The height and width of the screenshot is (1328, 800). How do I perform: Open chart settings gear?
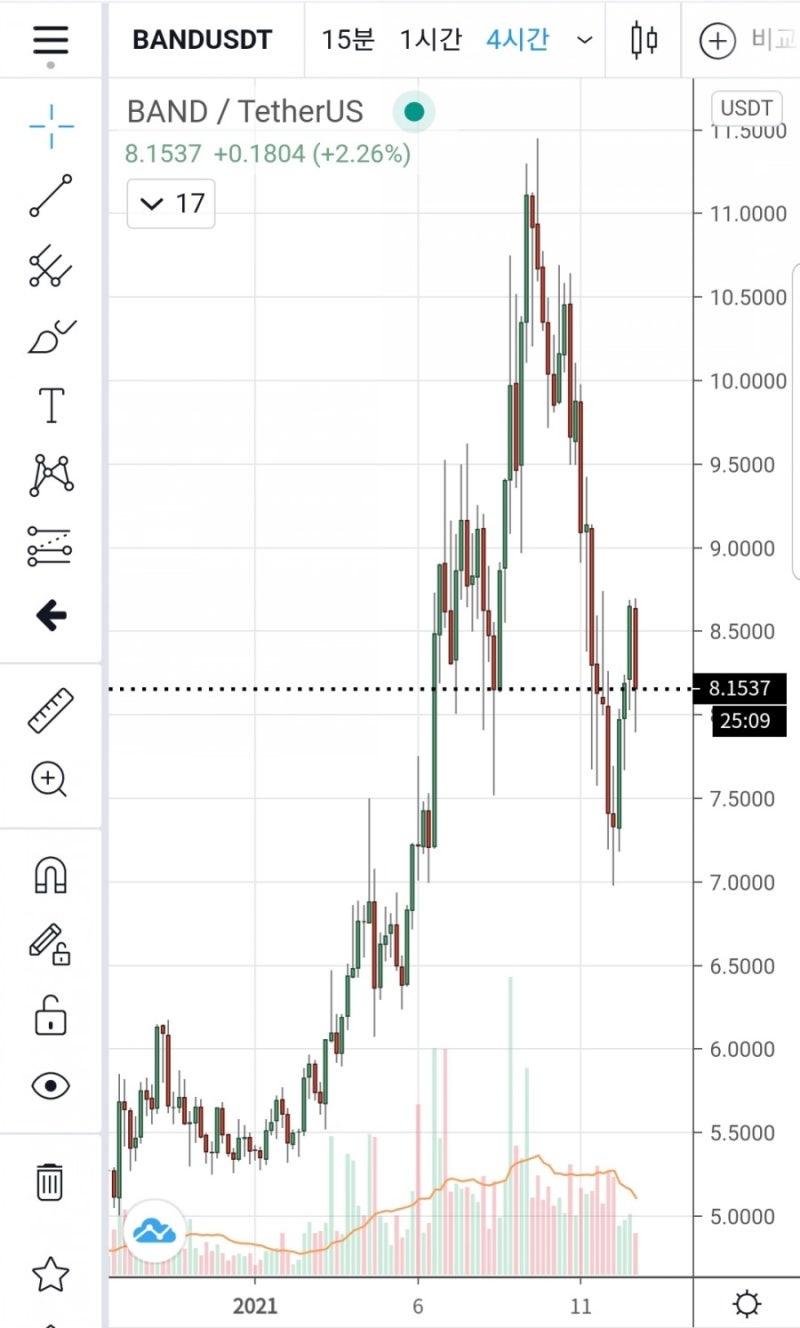tap(746, 1304)
